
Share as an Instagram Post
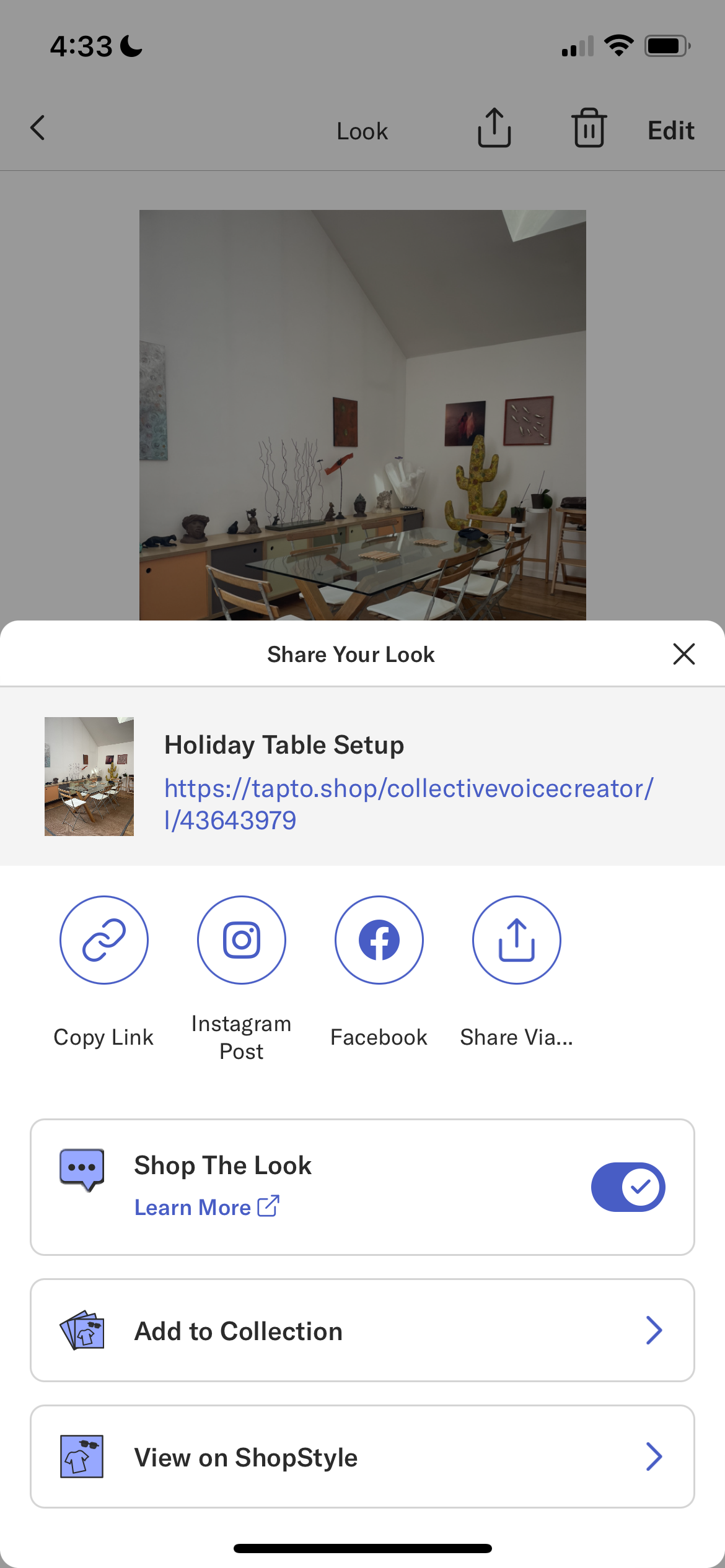[x=242, y=940]
